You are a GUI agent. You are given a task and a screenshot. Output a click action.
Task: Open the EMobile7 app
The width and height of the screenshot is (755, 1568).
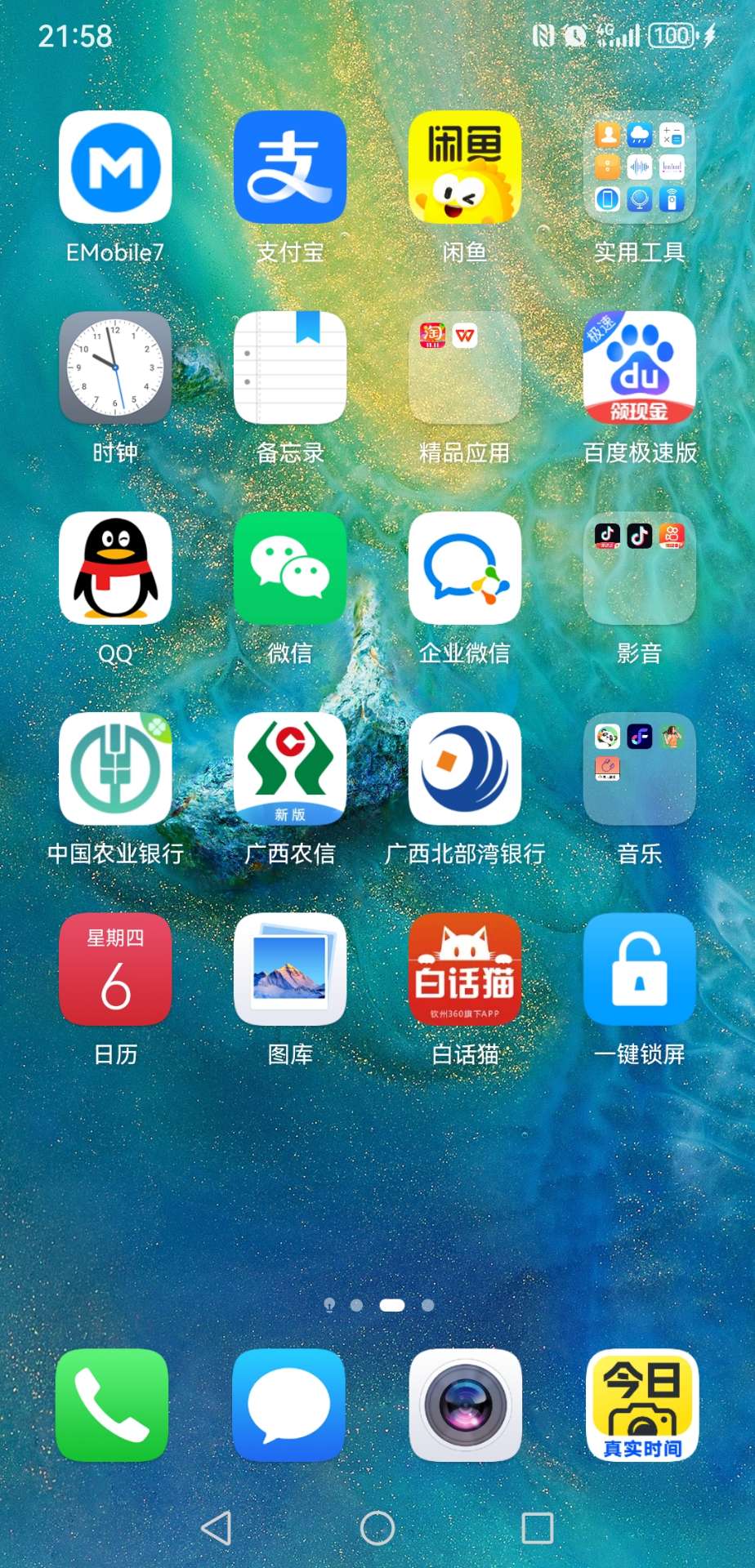coord(115,167)
